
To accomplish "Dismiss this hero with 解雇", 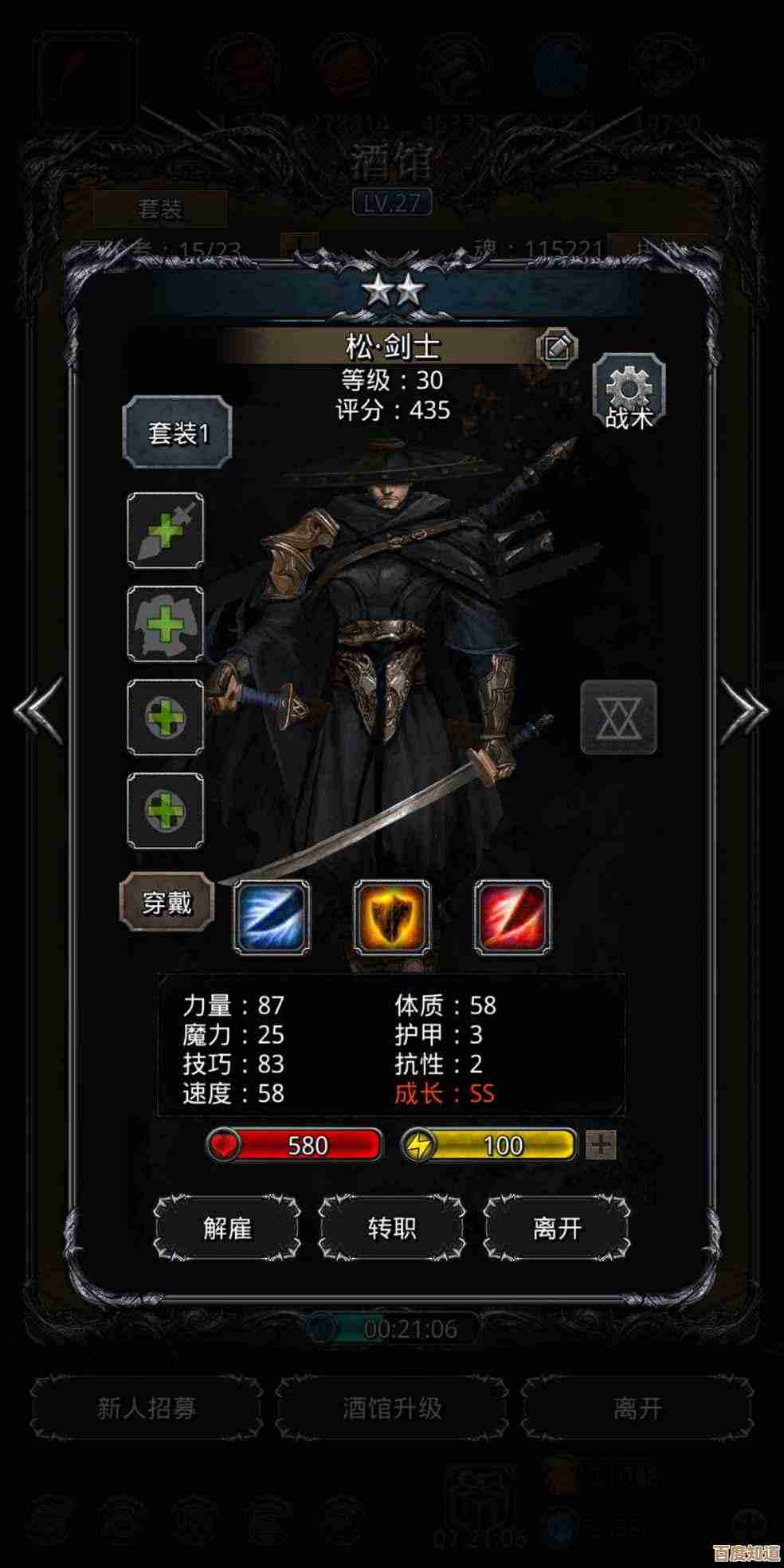I will (x=227, y=1228).
